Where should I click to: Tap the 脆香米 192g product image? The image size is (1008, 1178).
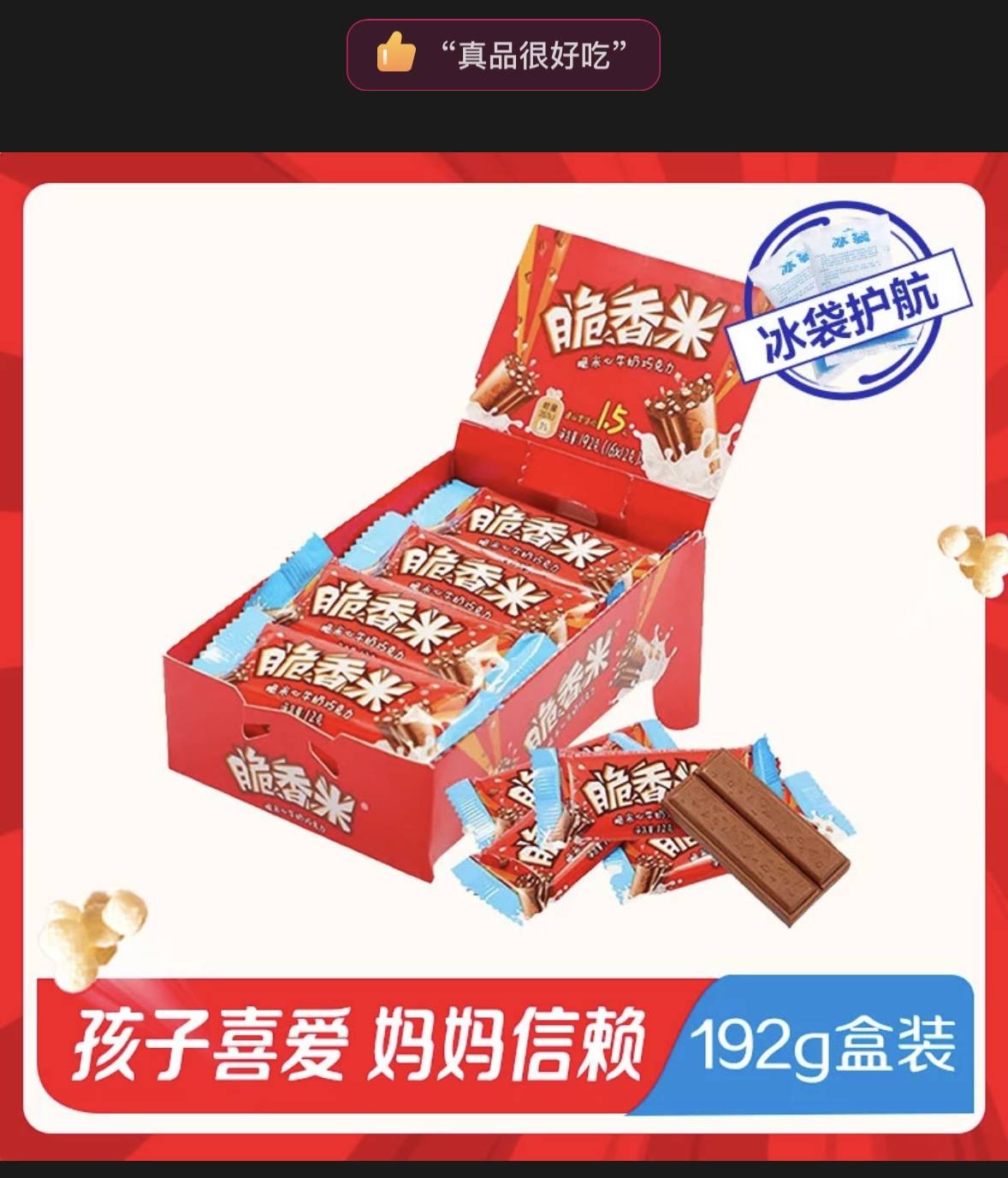(503, 599)
